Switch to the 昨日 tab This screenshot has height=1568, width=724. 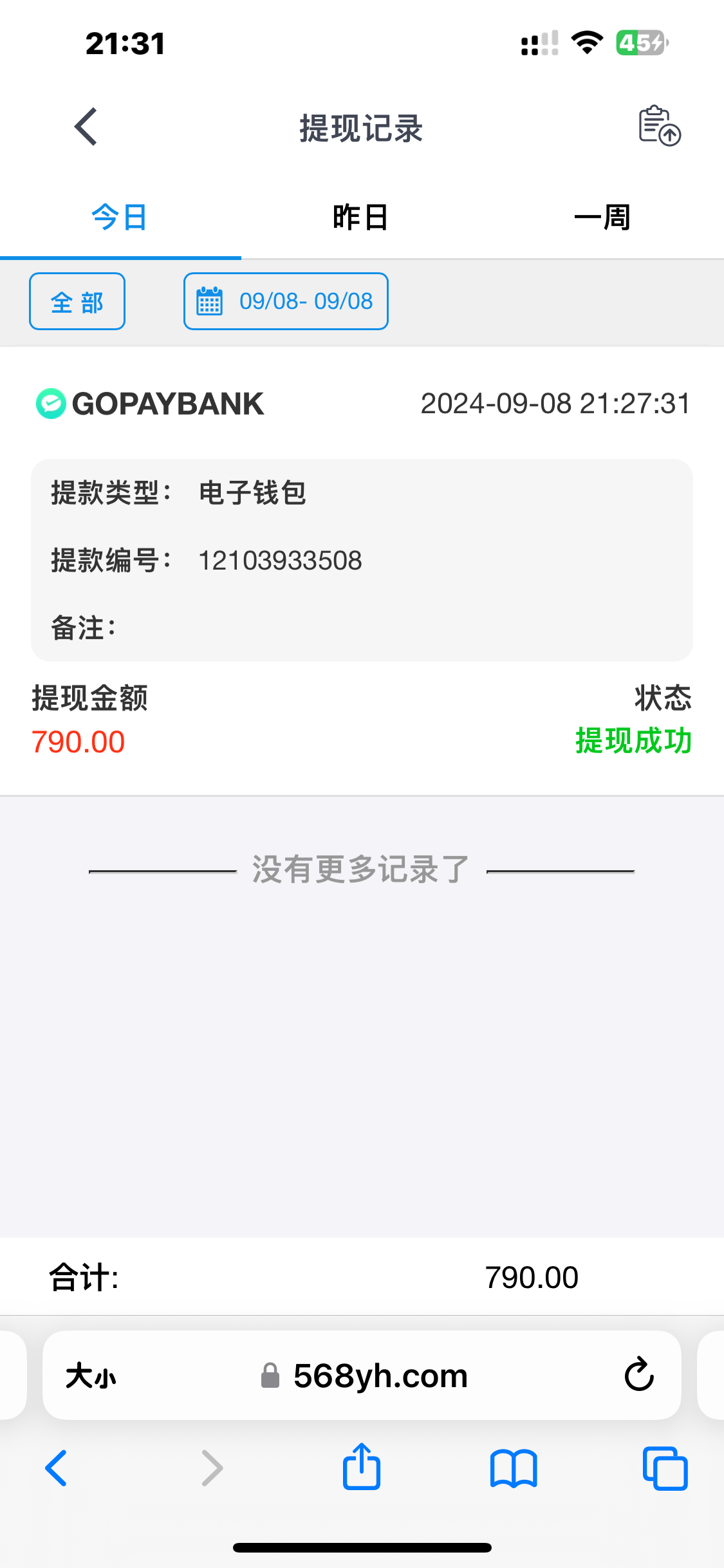[x=361, y=218]
